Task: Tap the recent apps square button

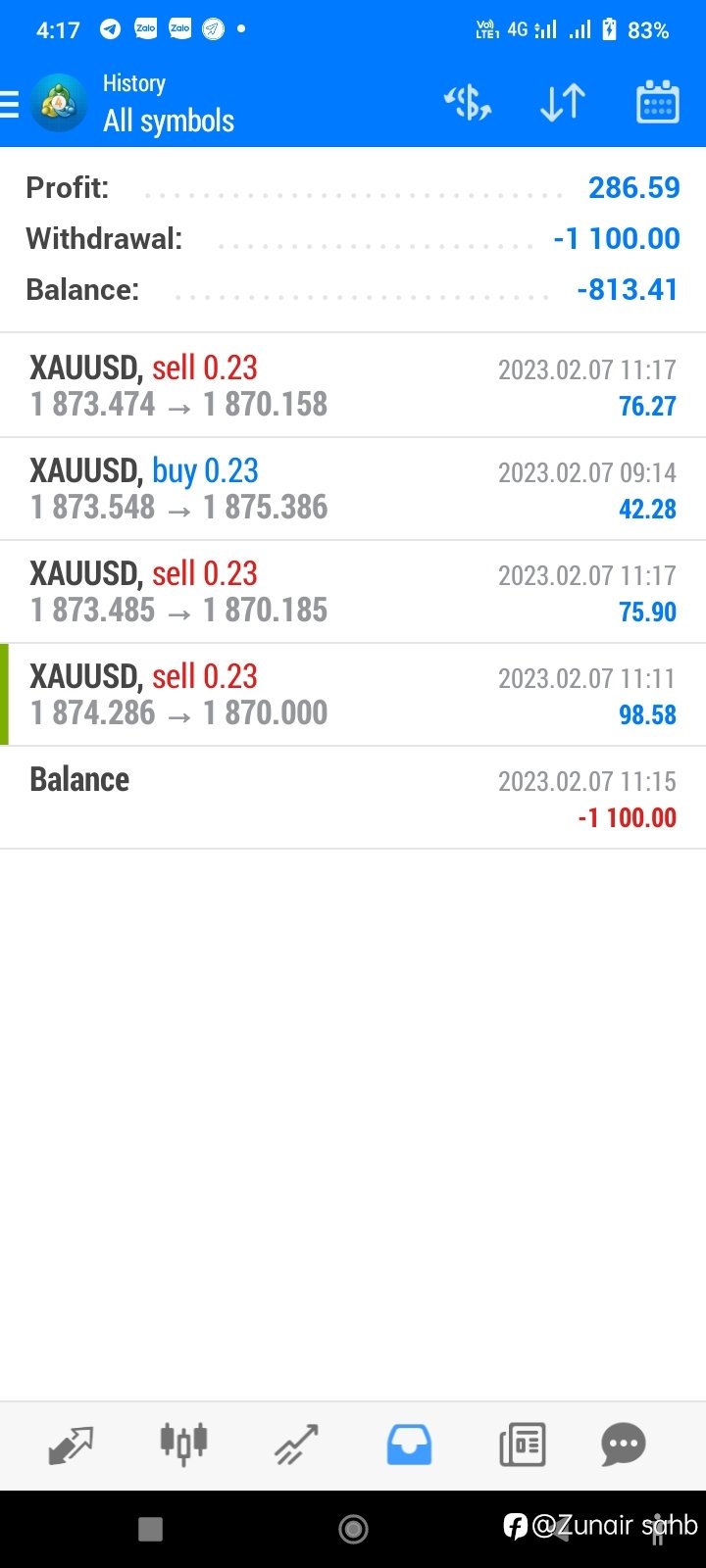Action: click(150, 1529)
